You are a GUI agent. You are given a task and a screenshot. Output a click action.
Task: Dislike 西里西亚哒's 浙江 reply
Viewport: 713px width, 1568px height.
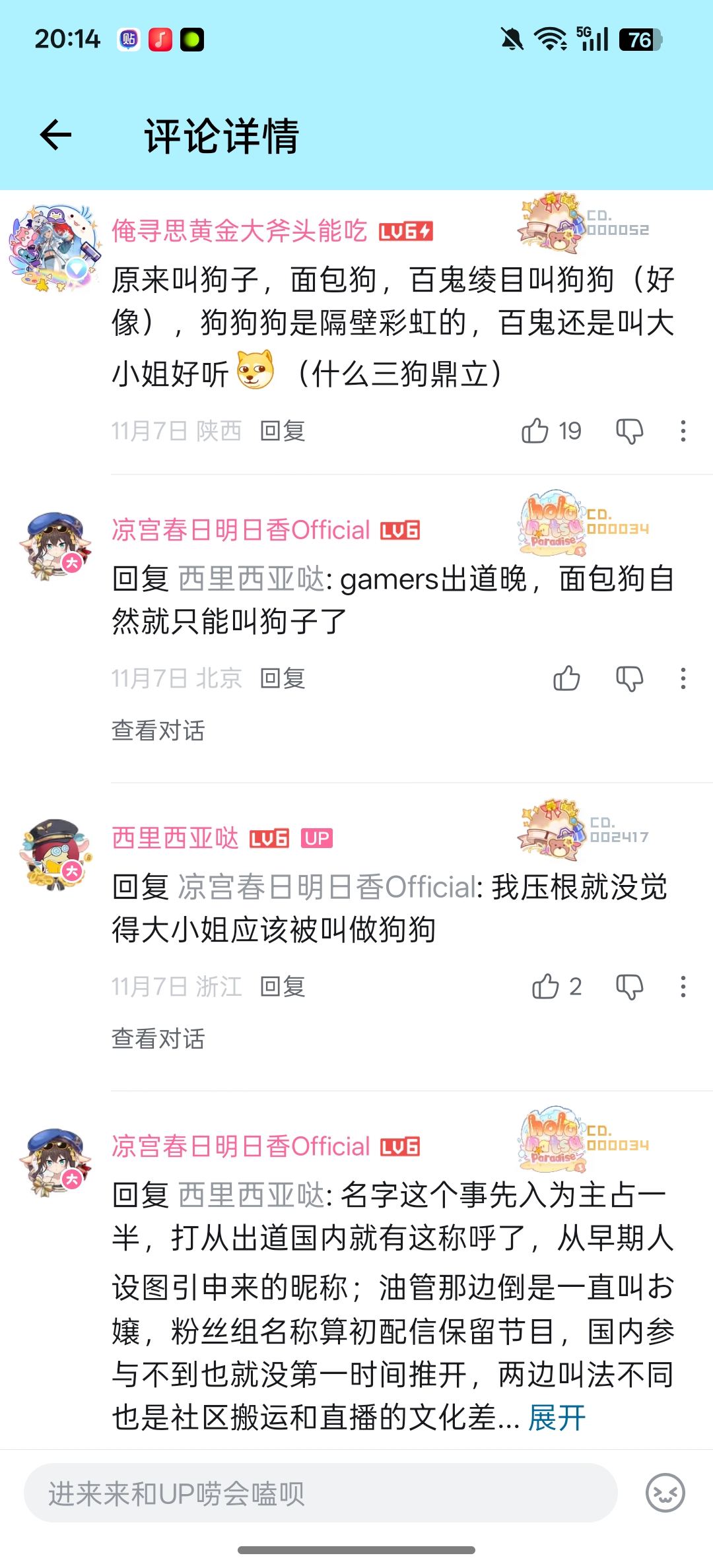click(x=629, y=987)
